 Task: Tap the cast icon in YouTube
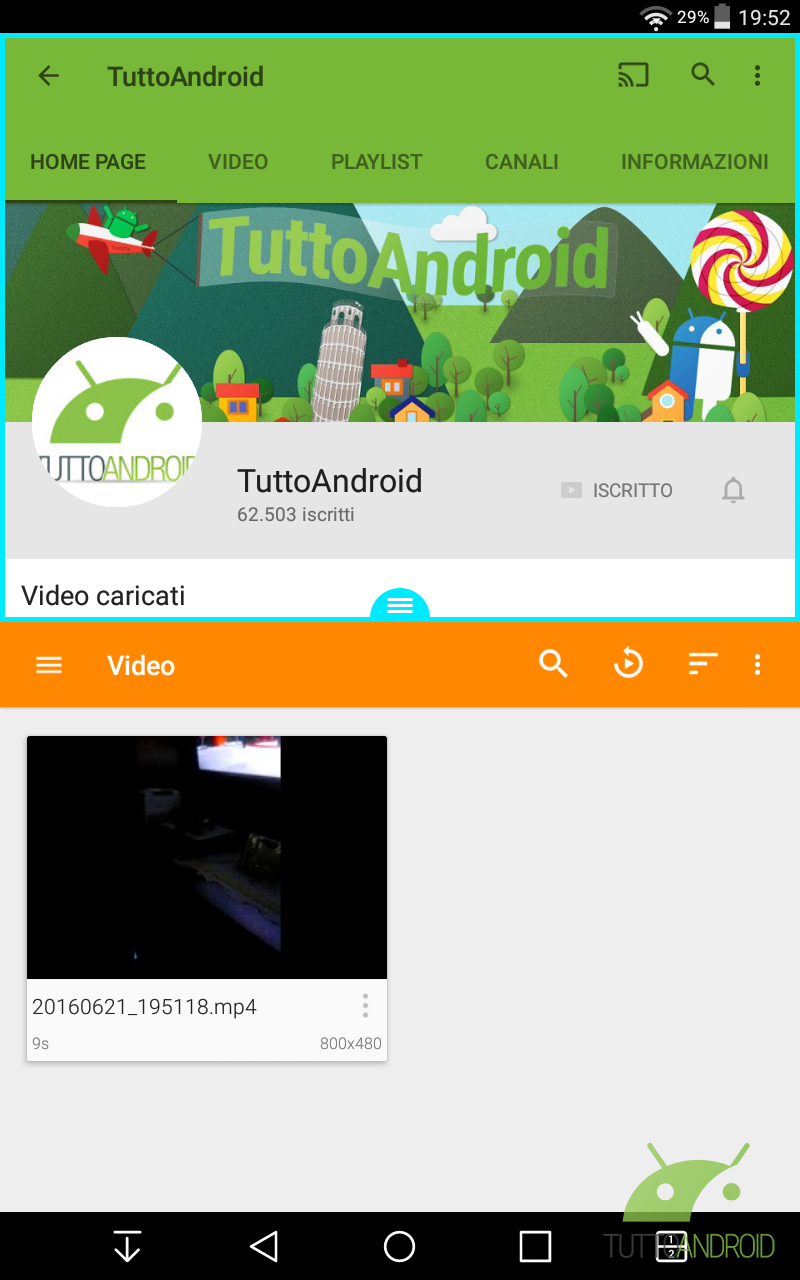coord(633,75)
